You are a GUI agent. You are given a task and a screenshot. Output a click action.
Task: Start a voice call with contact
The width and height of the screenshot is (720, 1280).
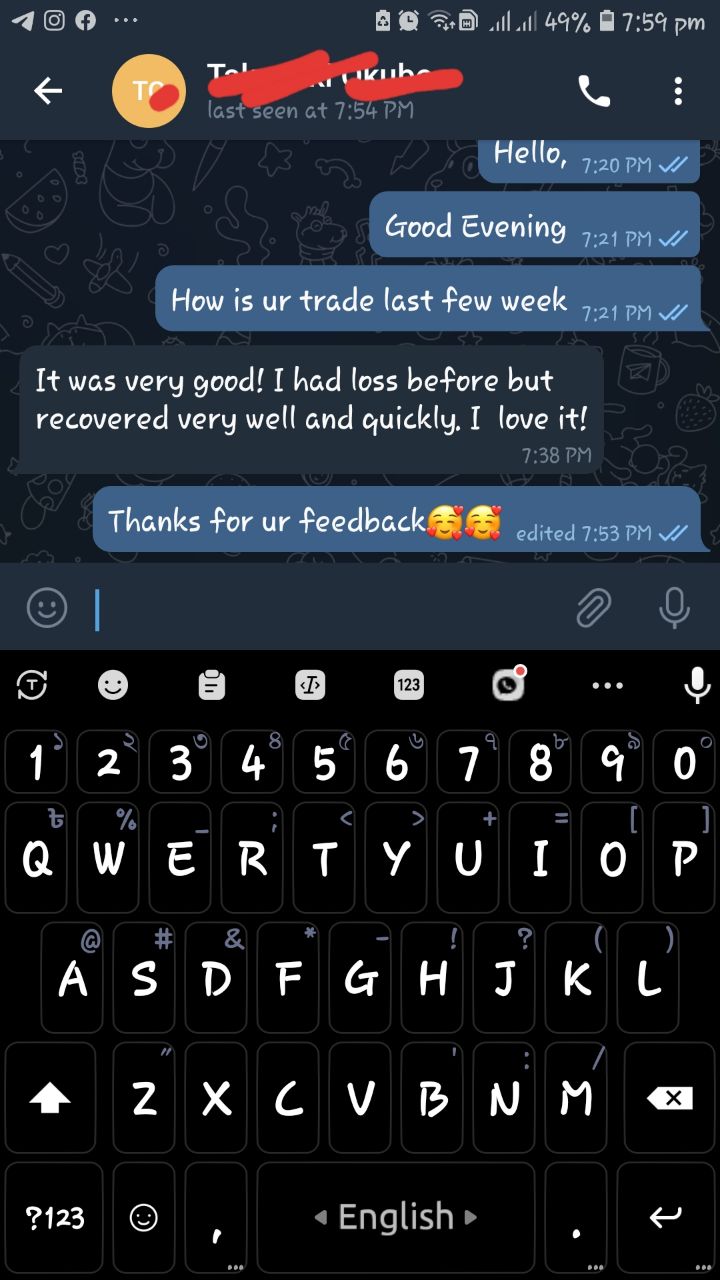coord(594,92)
